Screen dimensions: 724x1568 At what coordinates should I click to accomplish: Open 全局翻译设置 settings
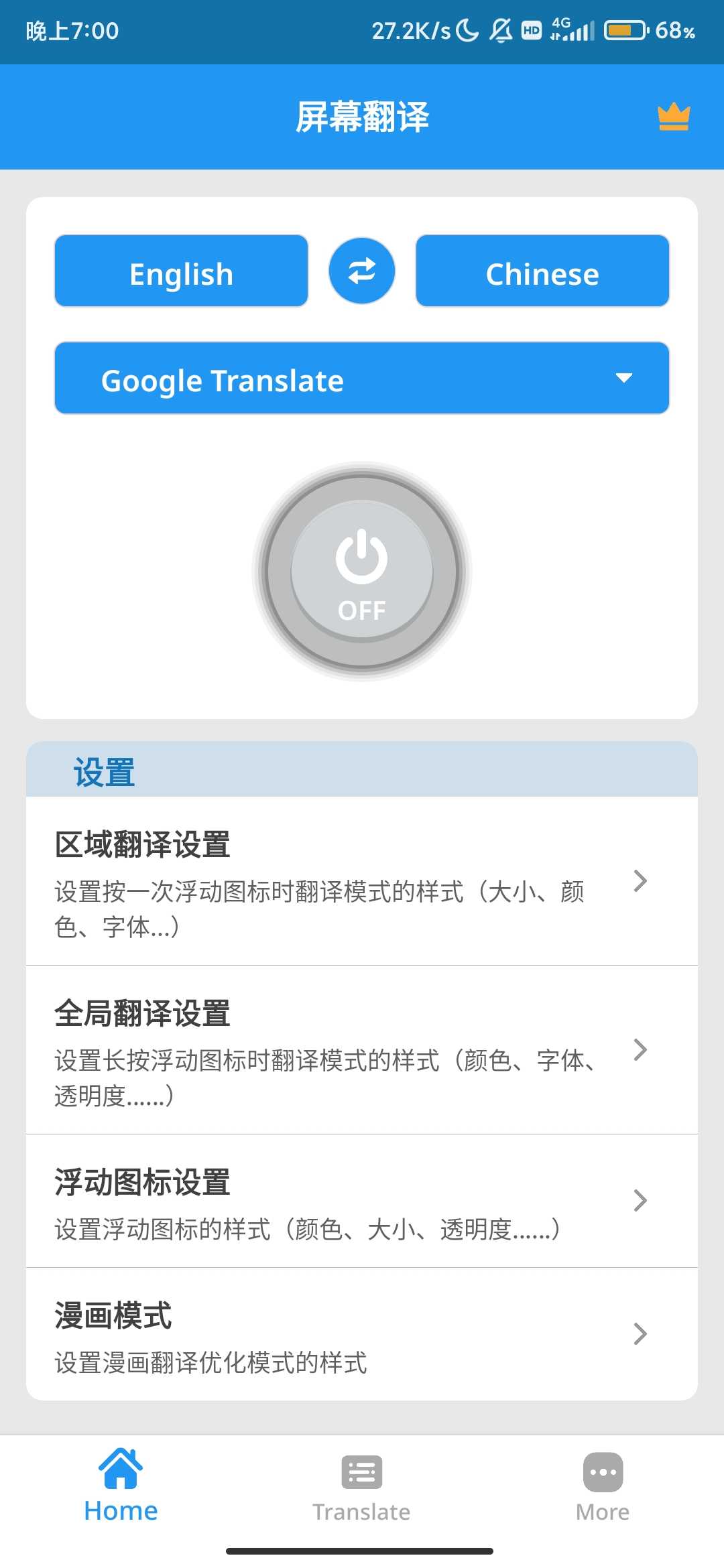(362, 1050)
